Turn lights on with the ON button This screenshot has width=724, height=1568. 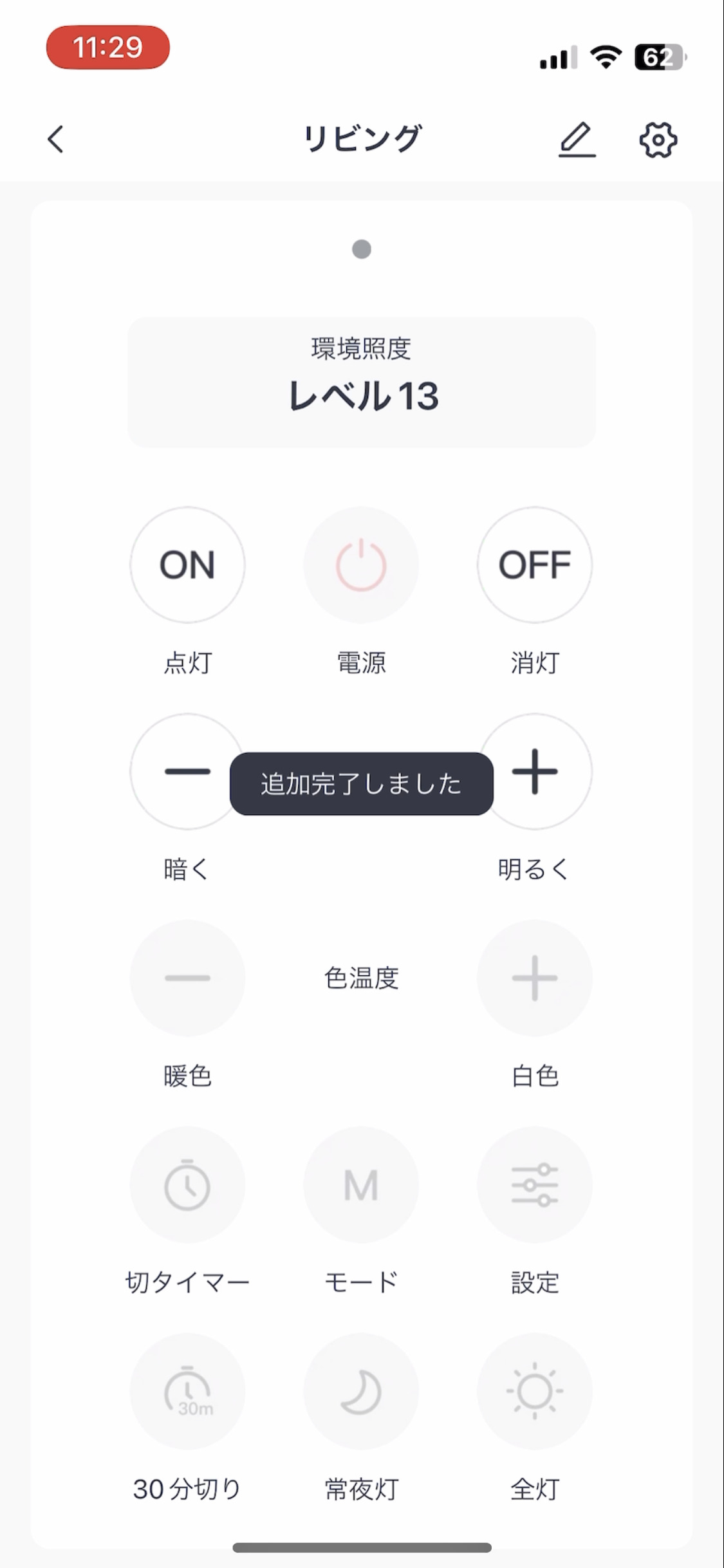[x=187, y=565]
